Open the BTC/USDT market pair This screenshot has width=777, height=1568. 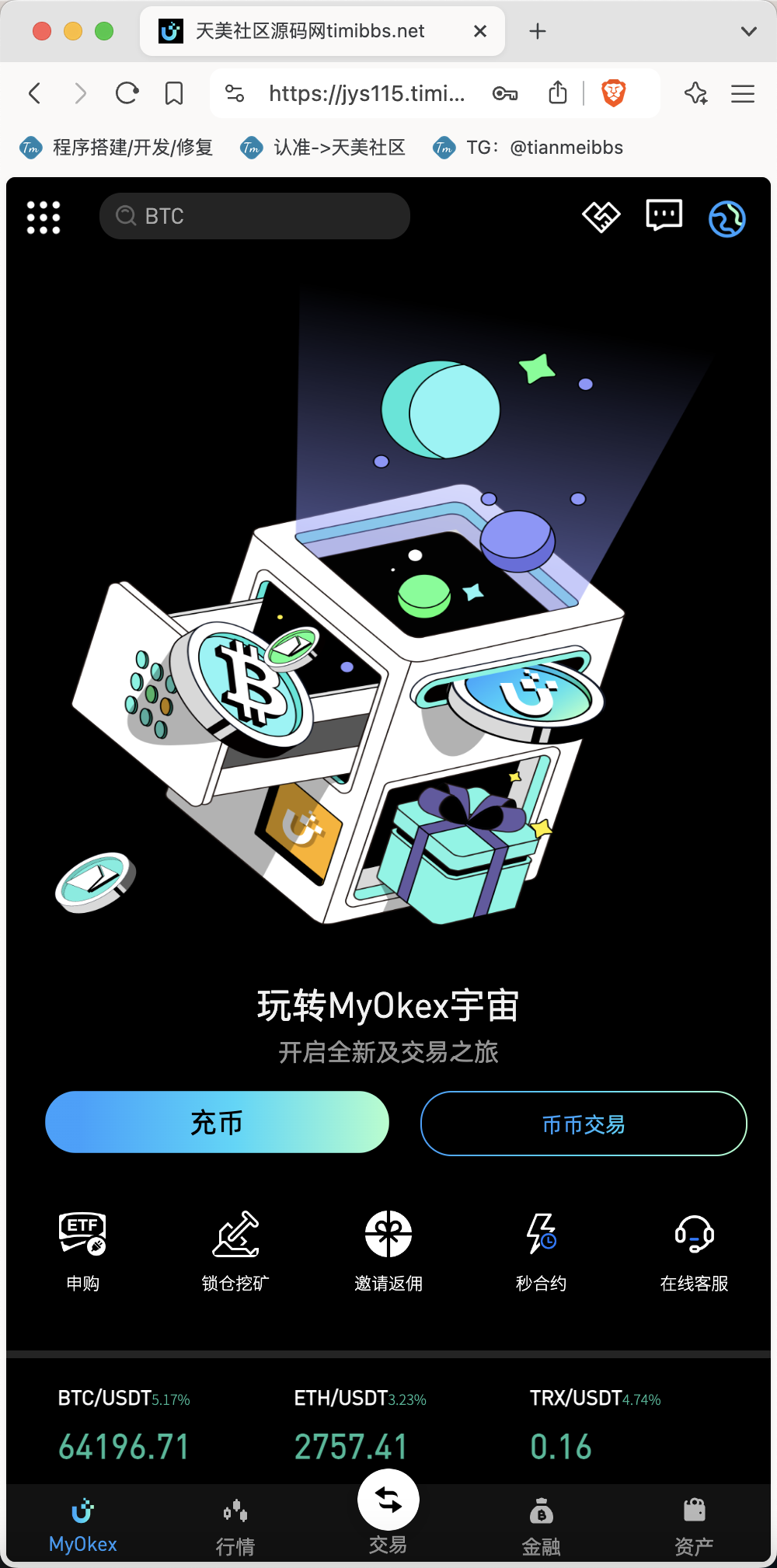124,1426
